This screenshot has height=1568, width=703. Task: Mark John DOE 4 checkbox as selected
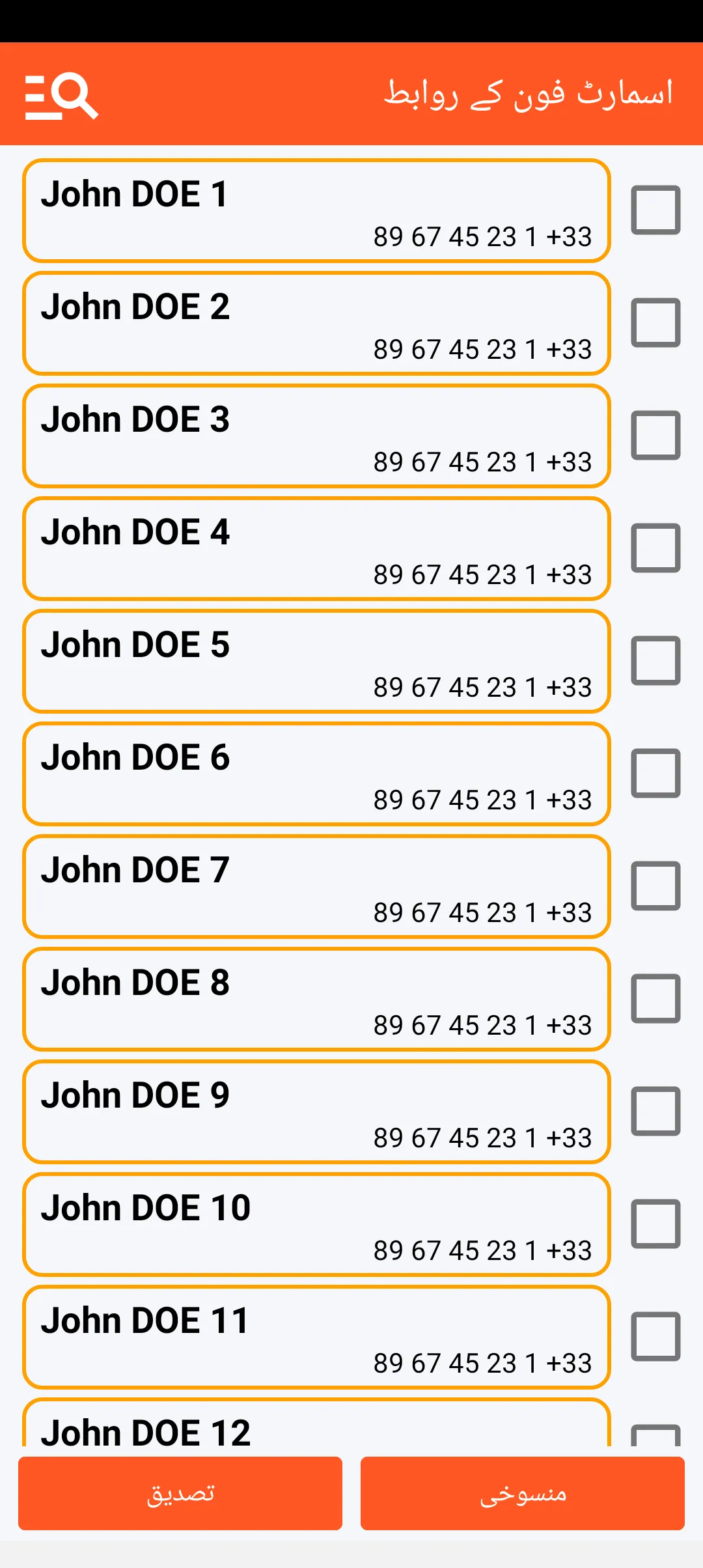coord(655,548)
